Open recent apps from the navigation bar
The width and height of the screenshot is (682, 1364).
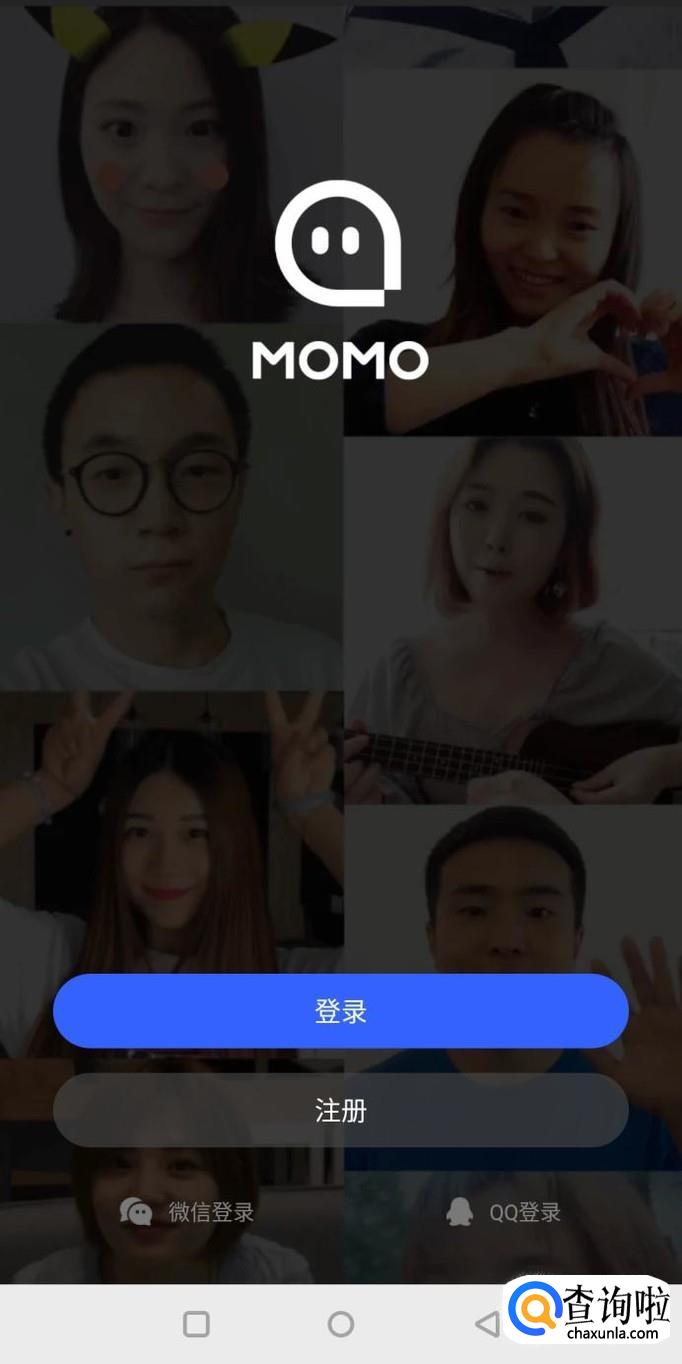click(x=197, y=1324)
